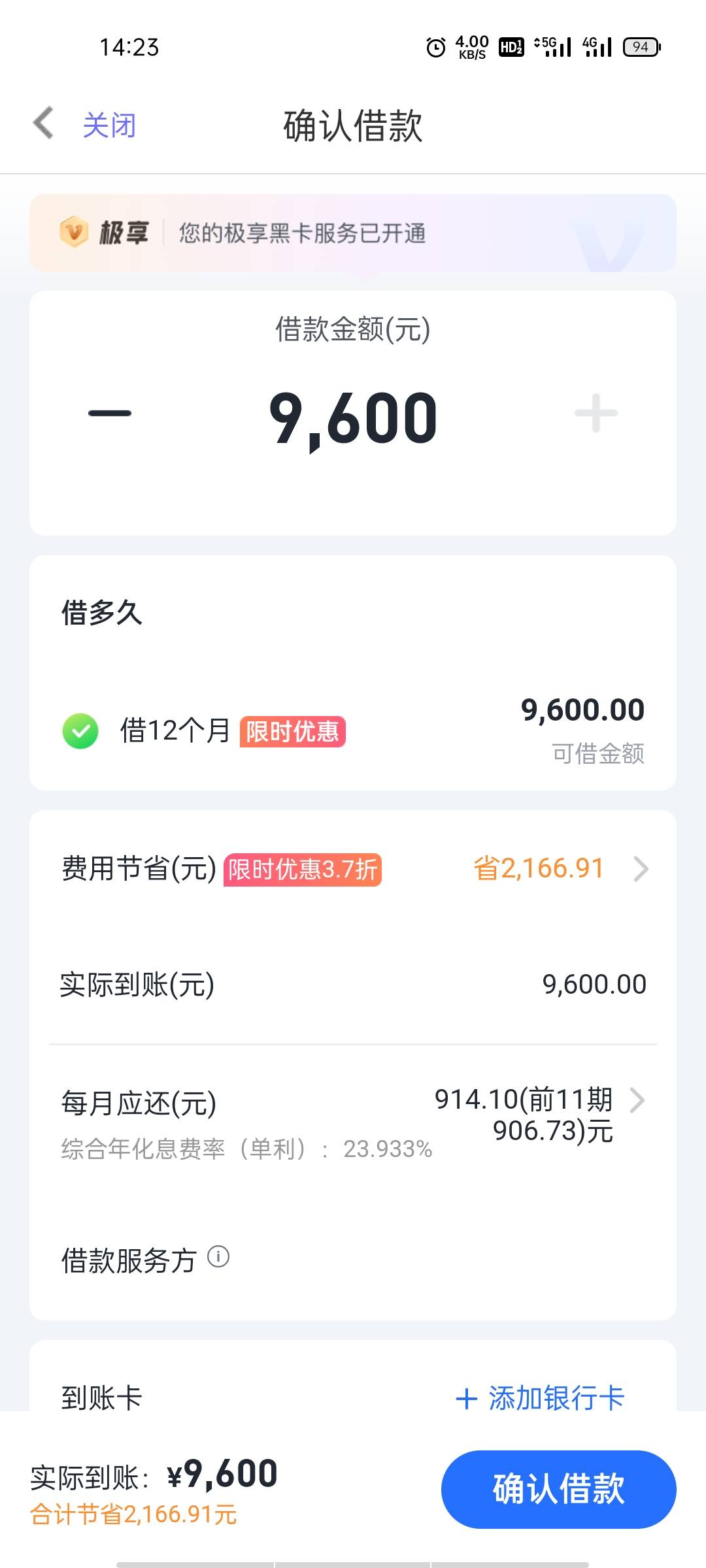Tap 添加银行卡 to add bank card
This screenshot has height=1568, width=706.
[540, 1398]
